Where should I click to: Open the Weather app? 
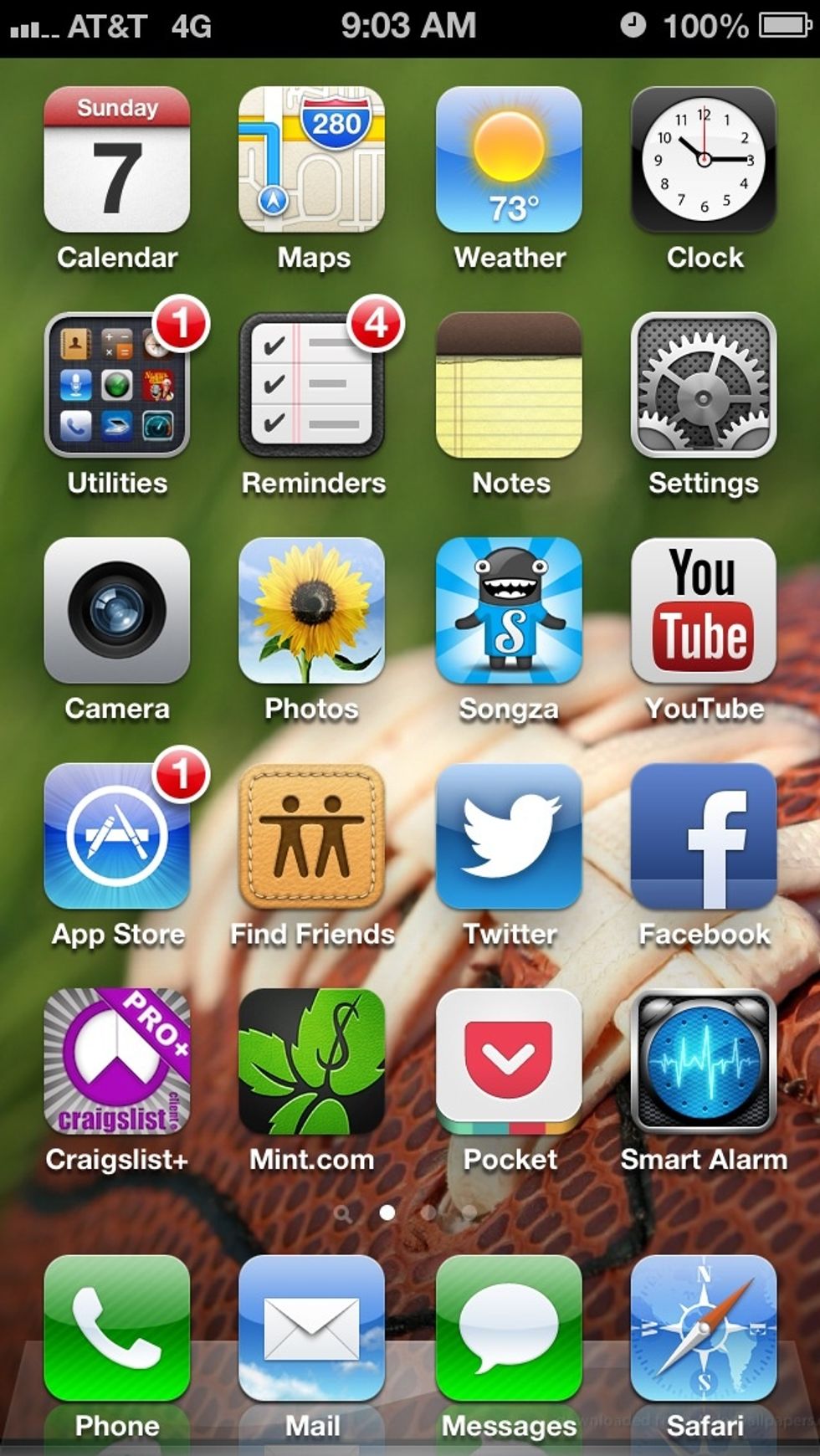509,160
